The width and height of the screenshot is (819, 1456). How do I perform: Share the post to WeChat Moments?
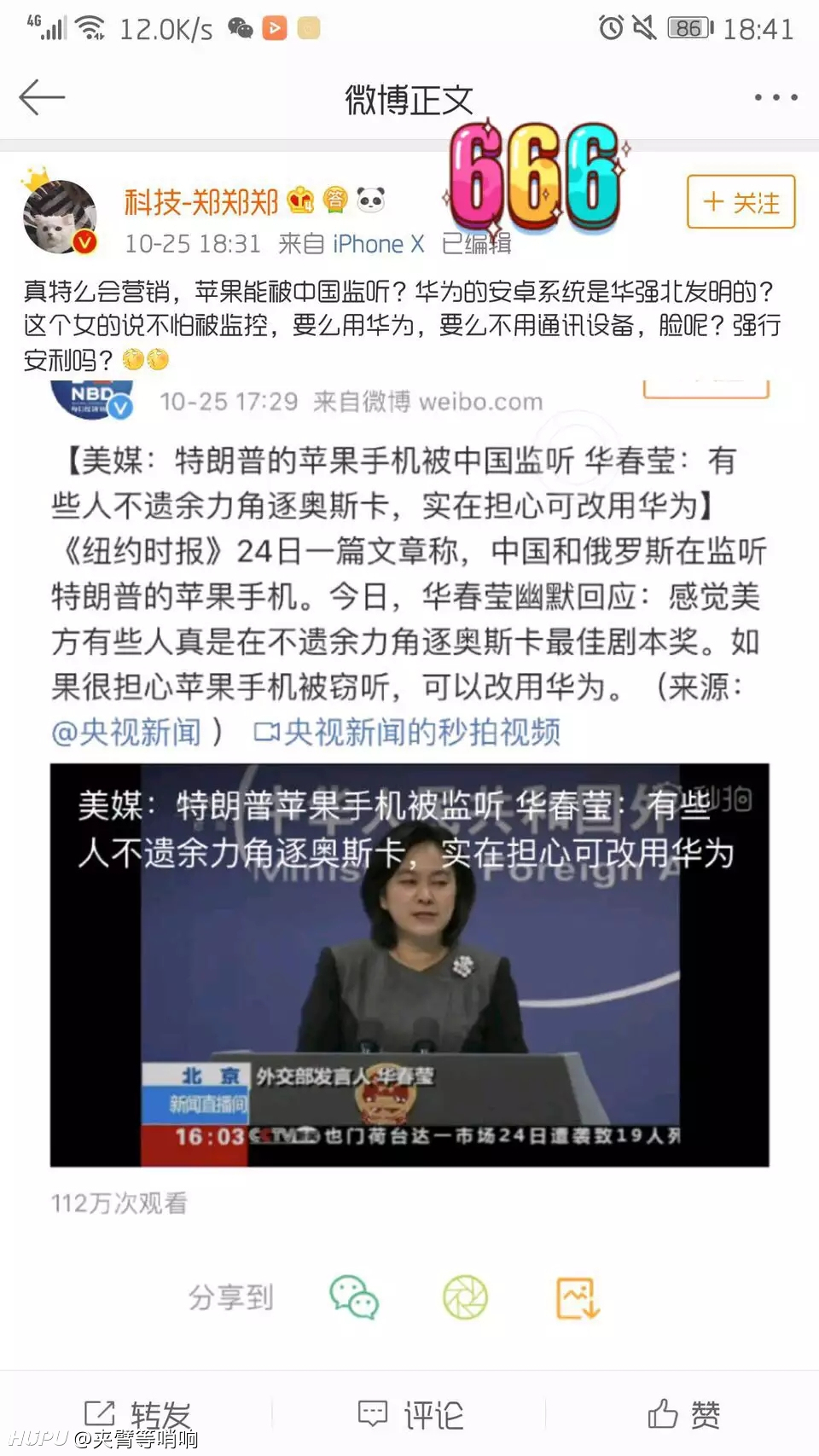click(465, 1297)
